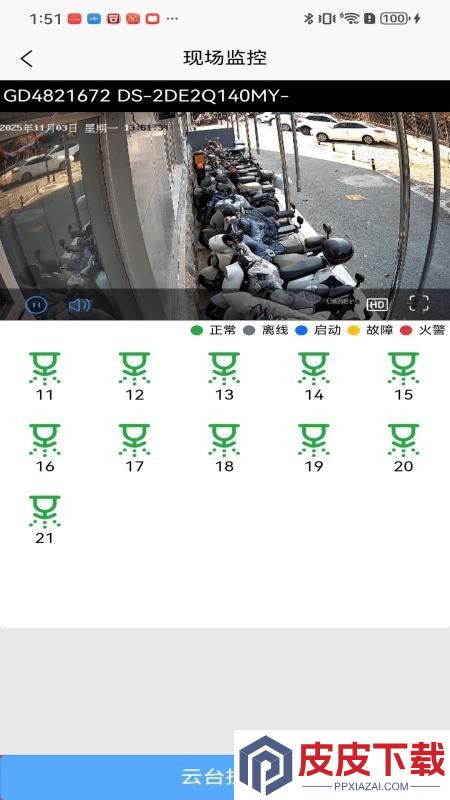
Task: Pause the live camera feed
Action: pos(36,305)
